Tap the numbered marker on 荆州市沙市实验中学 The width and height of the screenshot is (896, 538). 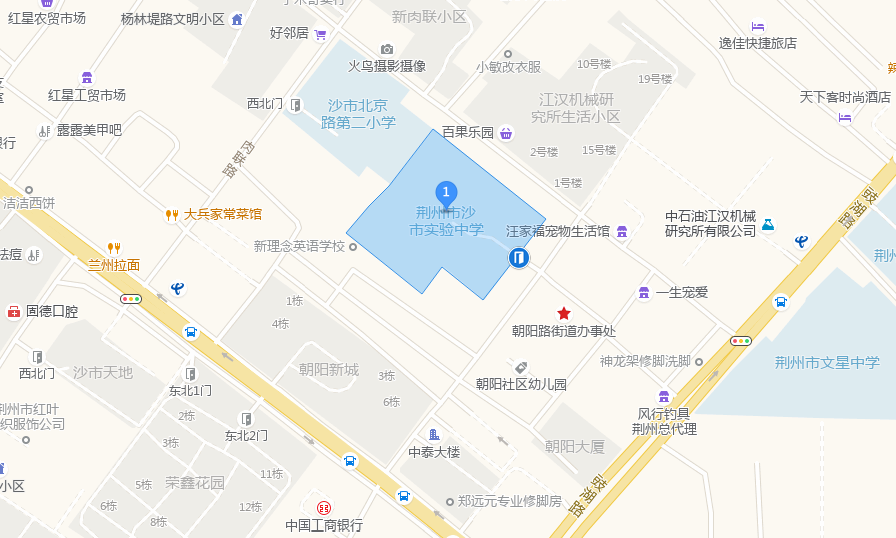(x=447, y=192)
